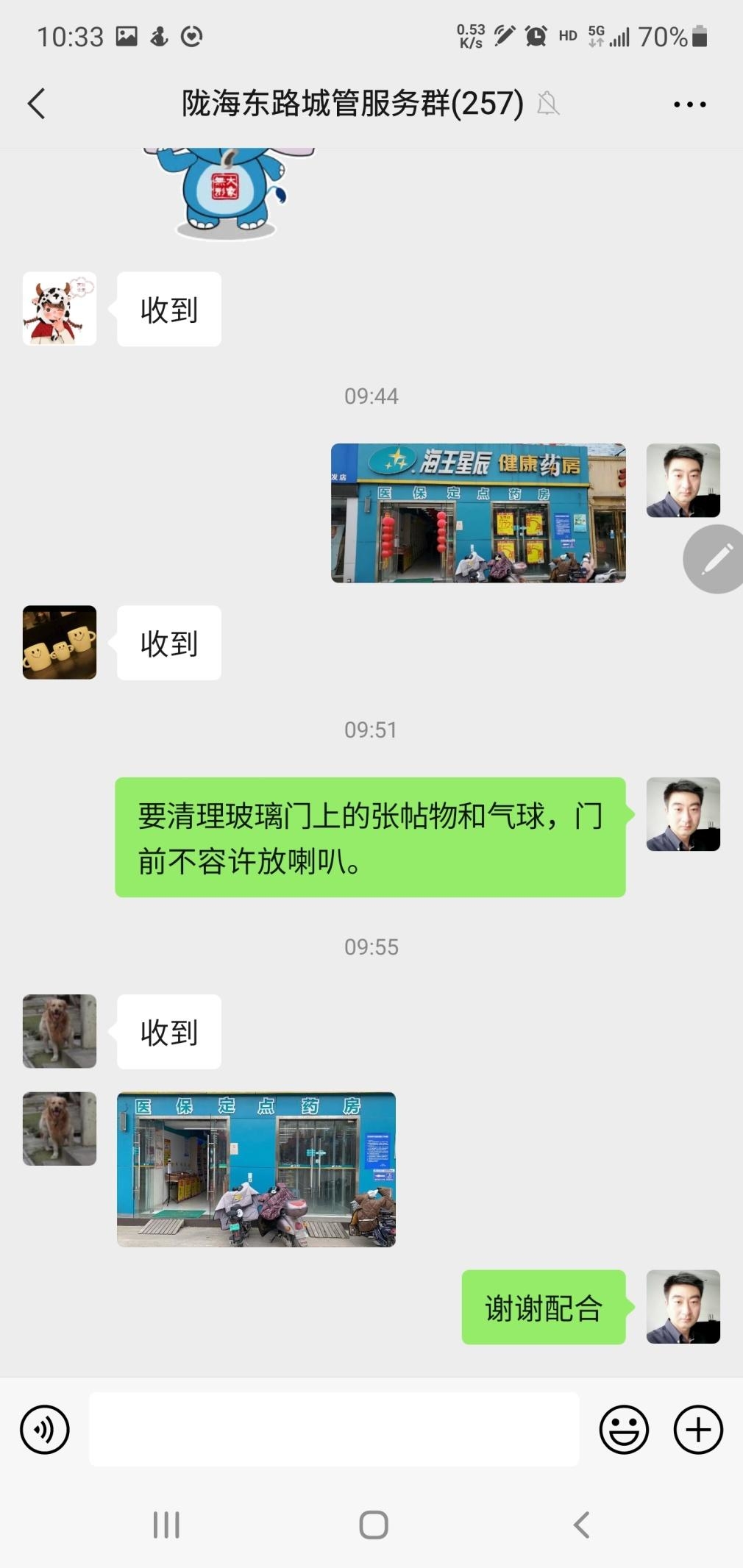This screenshot has width=743, height=1568.
Task: Switch to voice message input
Action: coord(45,1430)
